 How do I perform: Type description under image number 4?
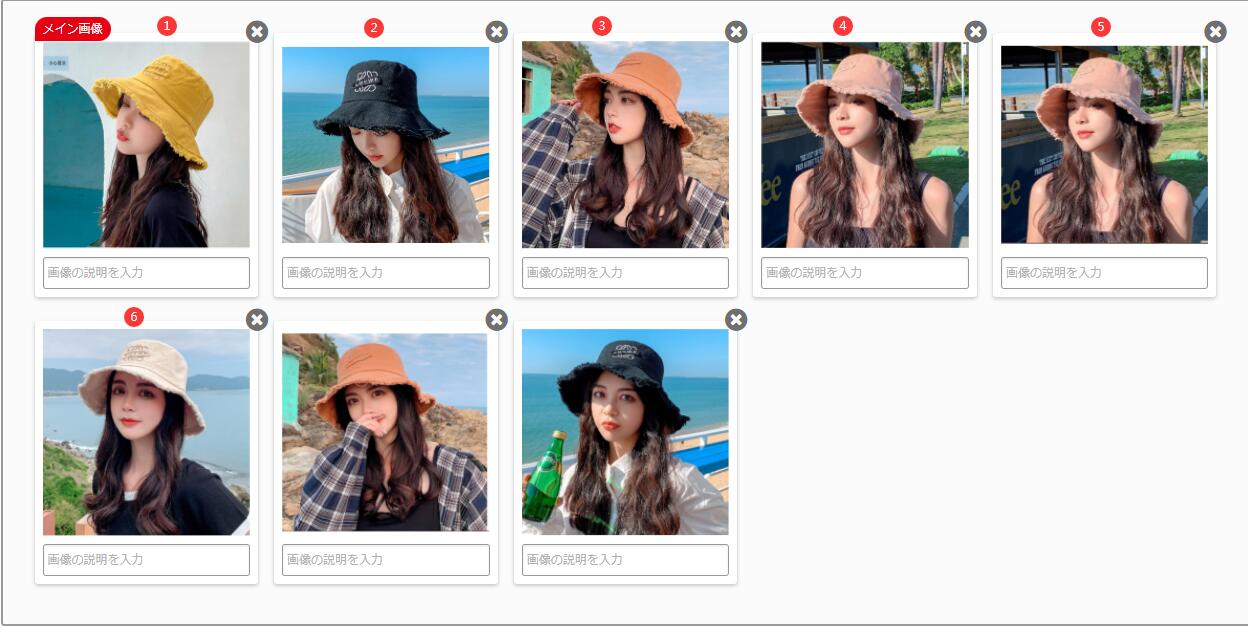(864, 272)
